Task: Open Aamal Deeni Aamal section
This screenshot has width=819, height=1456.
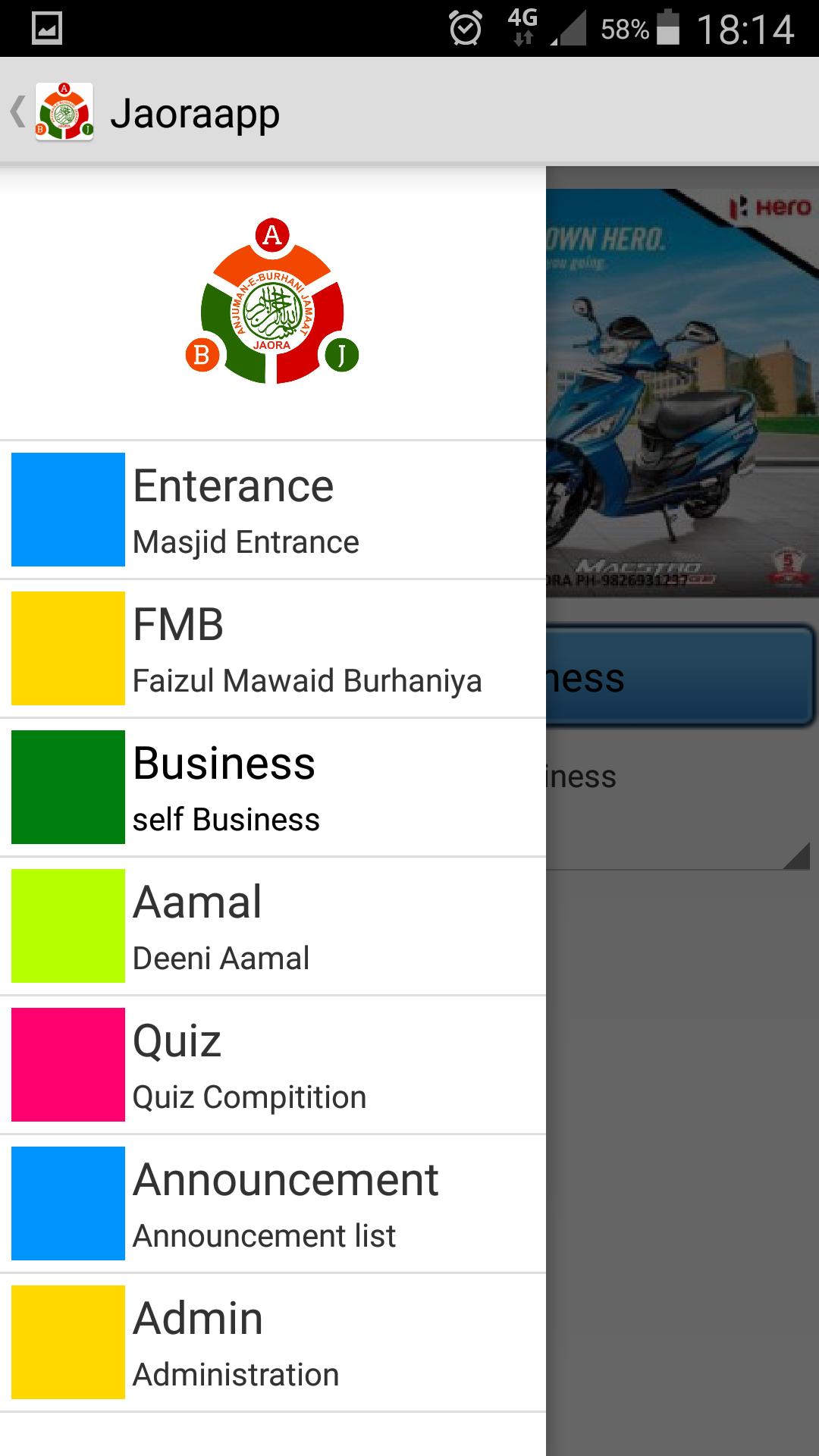Action: 273,926
